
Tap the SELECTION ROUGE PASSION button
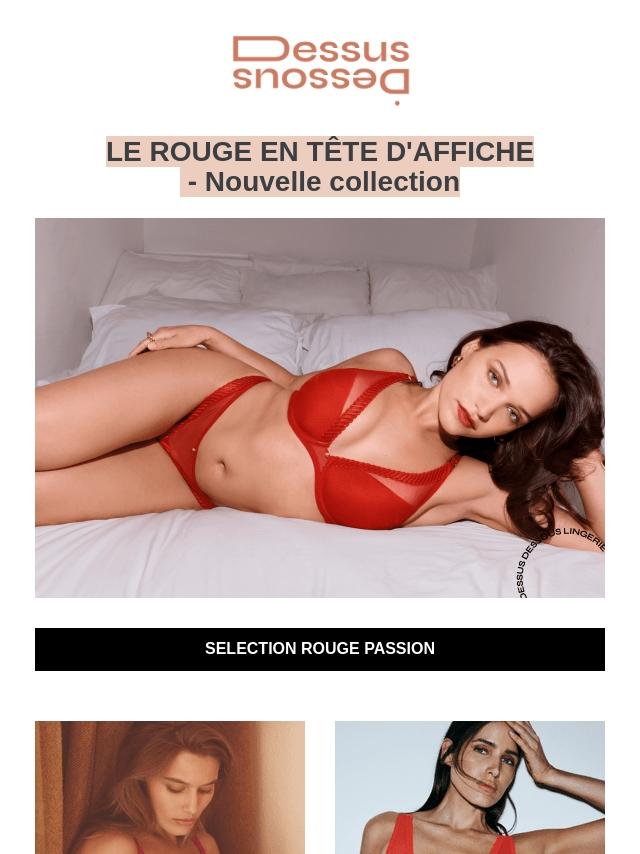[x=320, y=649]
